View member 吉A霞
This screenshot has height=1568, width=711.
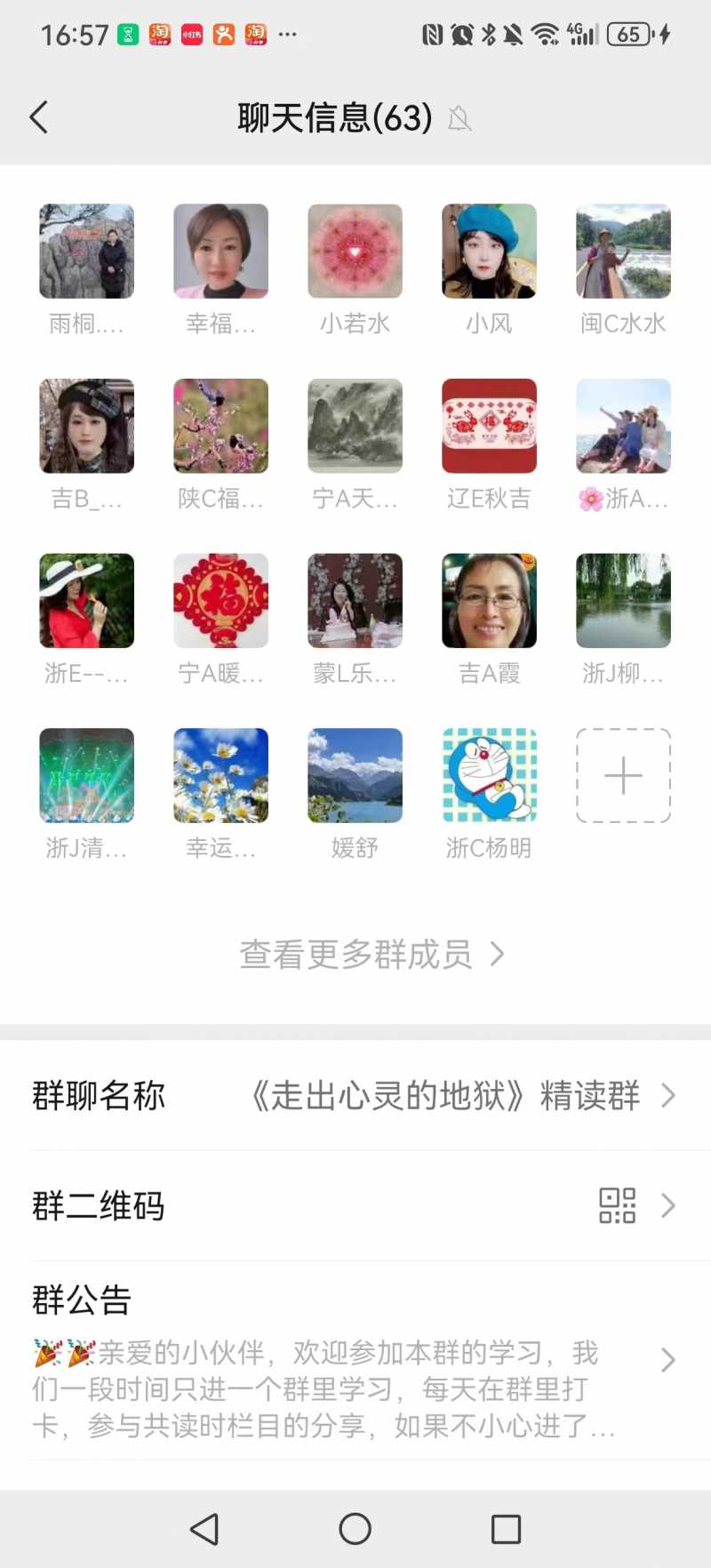pos(489,601)
